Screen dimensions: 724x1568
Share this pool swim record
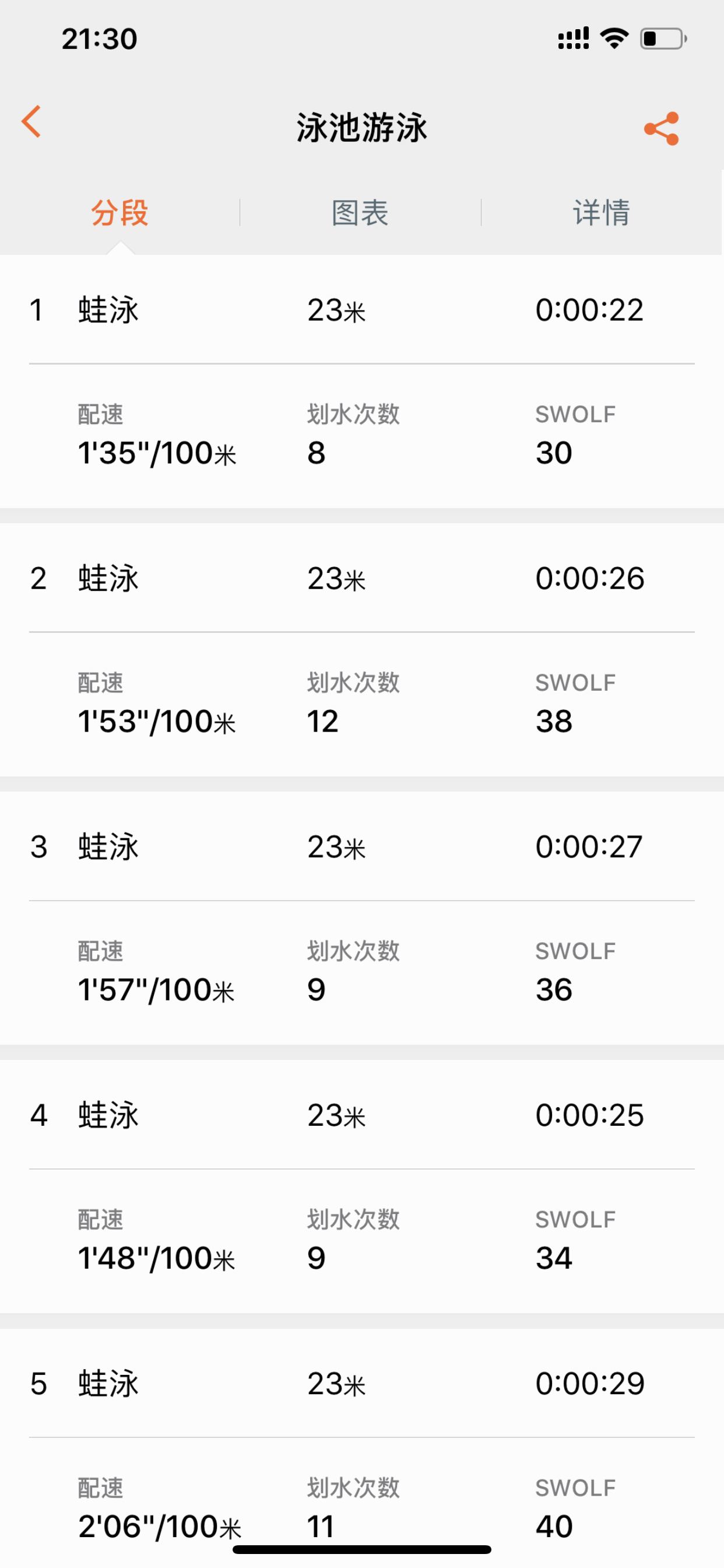(x=661, y=128)
